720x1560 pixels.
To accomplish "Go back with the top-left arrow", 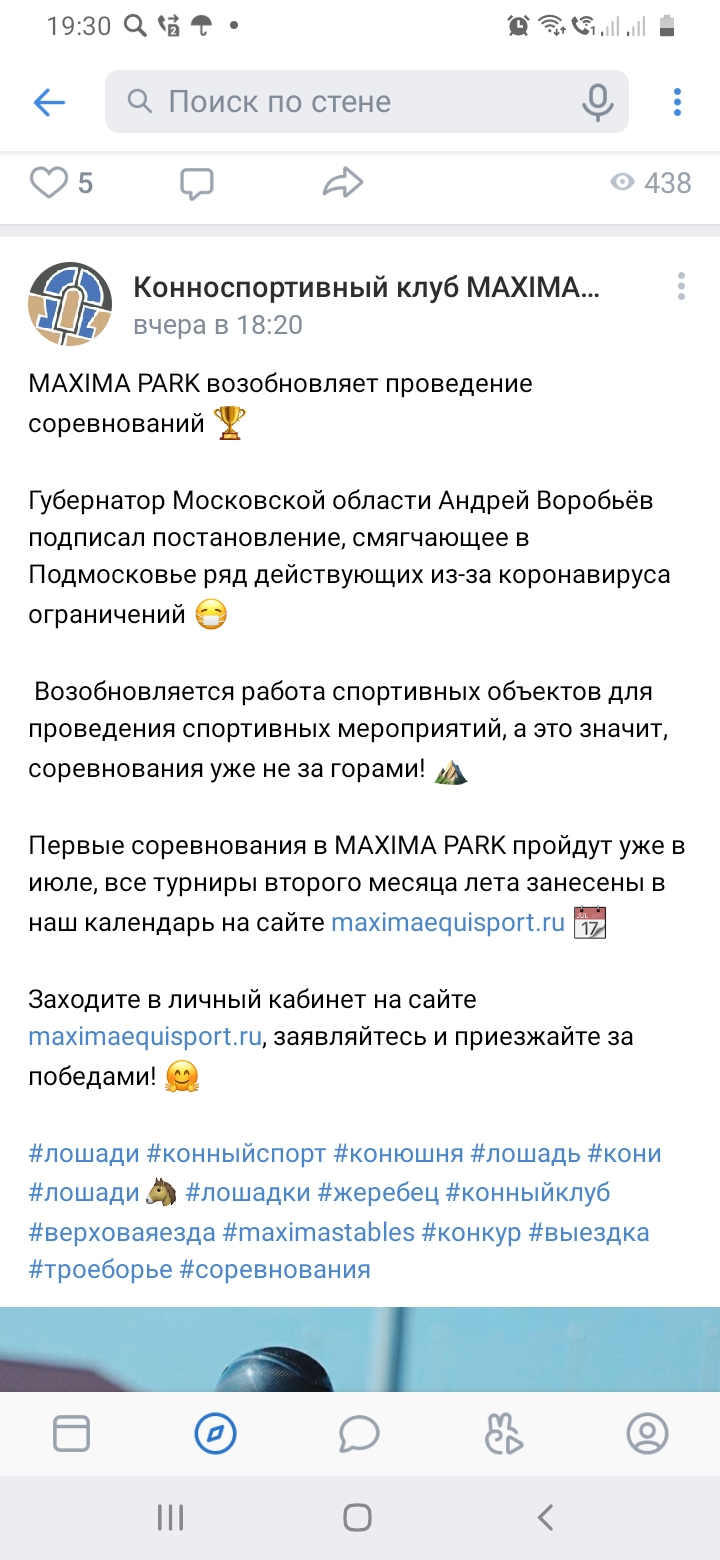I will pos(49,102).
